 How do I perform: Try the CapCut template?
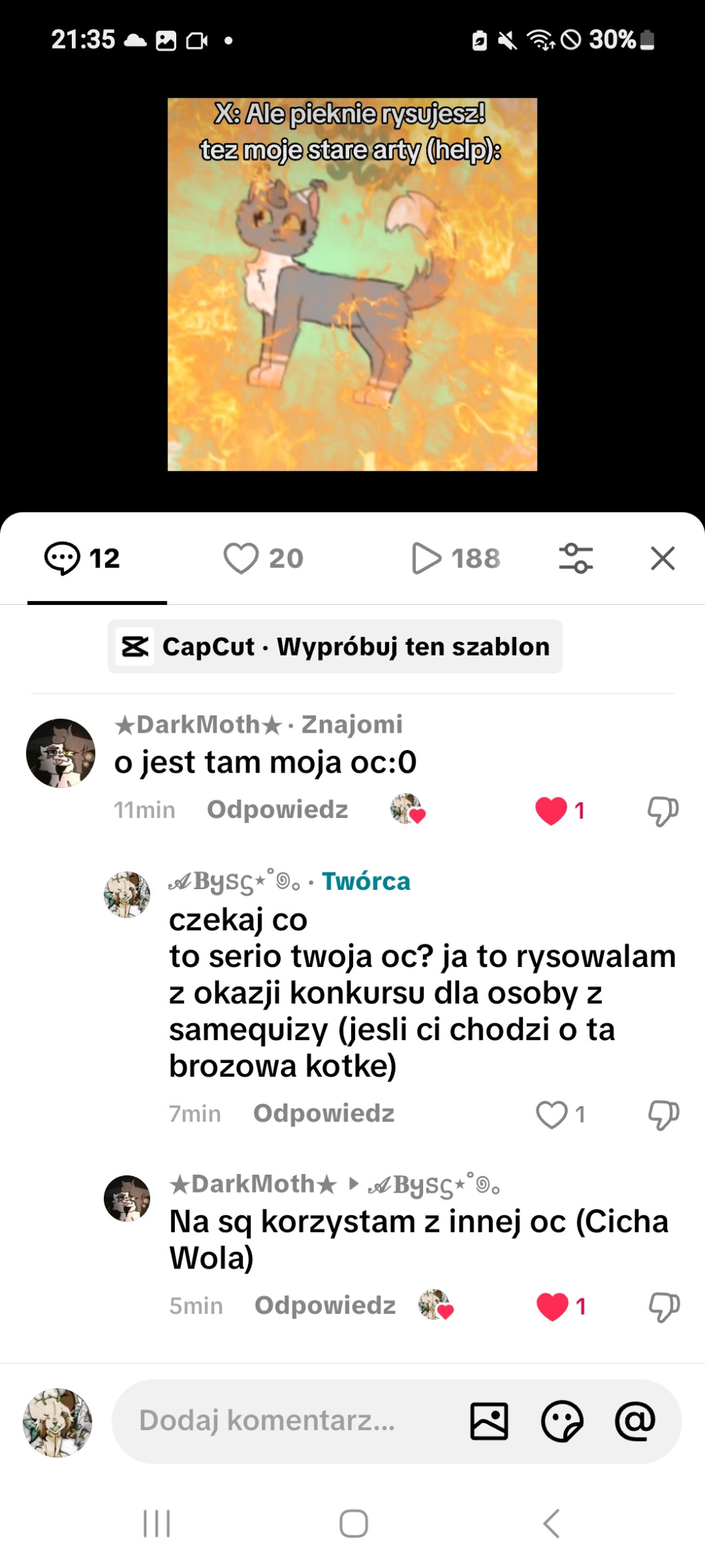click(335, 647)
